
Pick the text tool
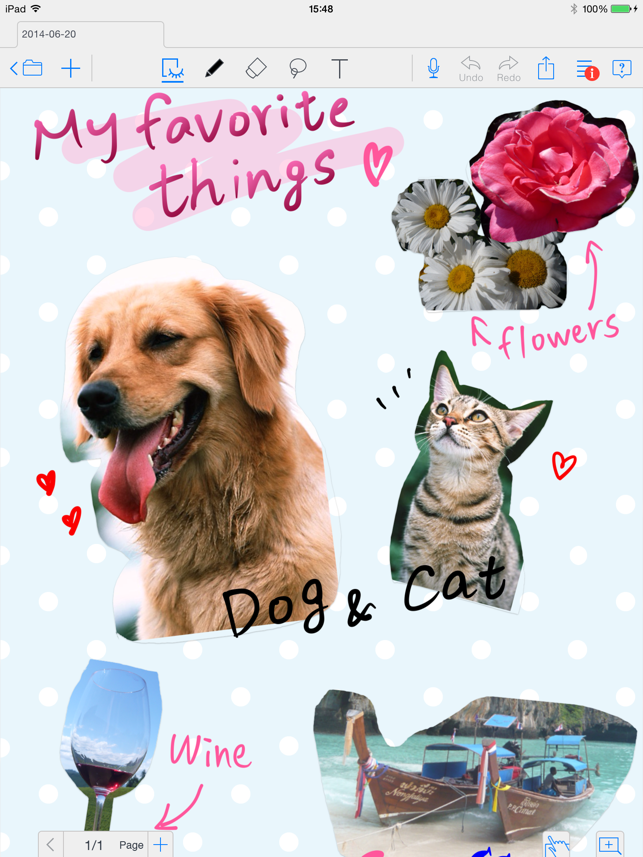[340, 69]
